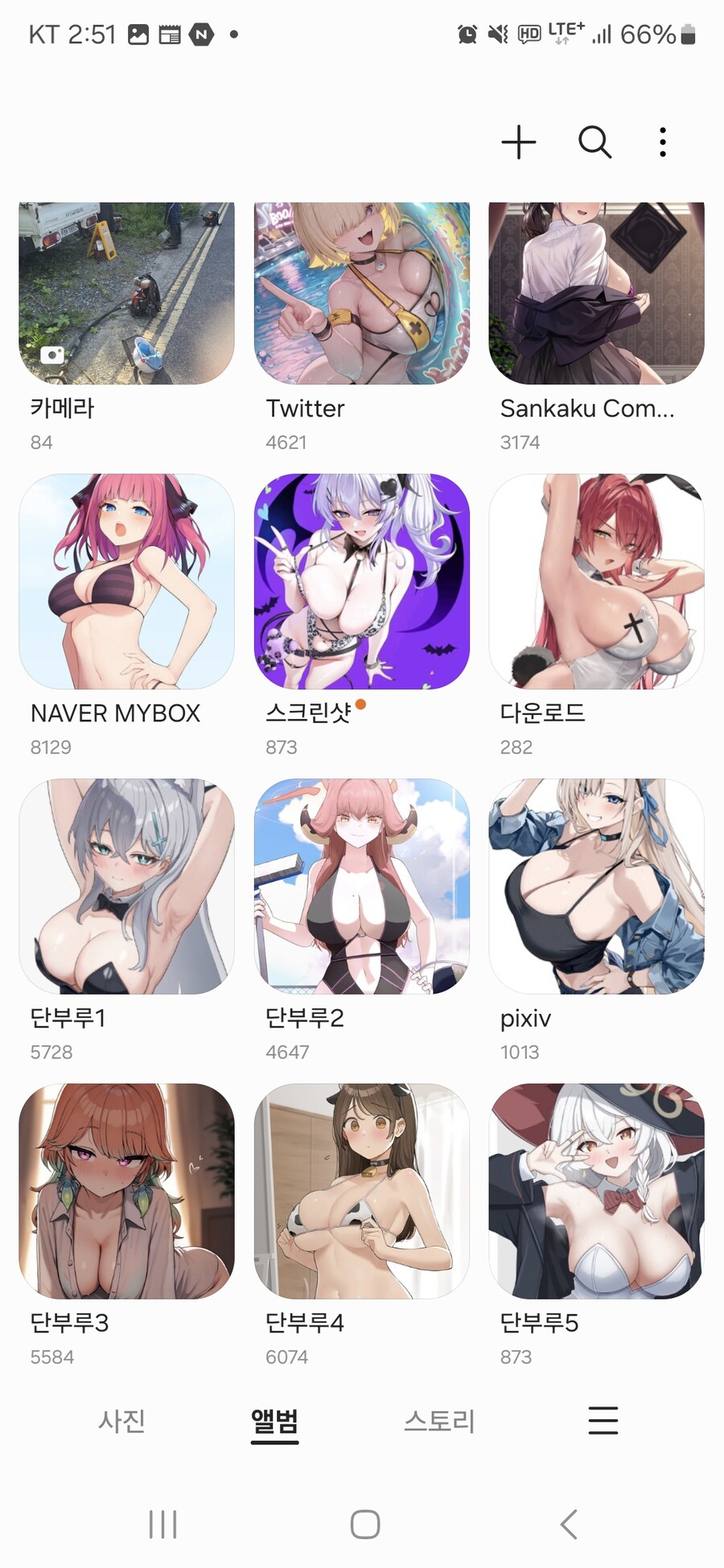This screenshot has width=724, height=1568.
Task: Open the 스크린샷 album with new items dot
Action: click(x=362, y=581)
